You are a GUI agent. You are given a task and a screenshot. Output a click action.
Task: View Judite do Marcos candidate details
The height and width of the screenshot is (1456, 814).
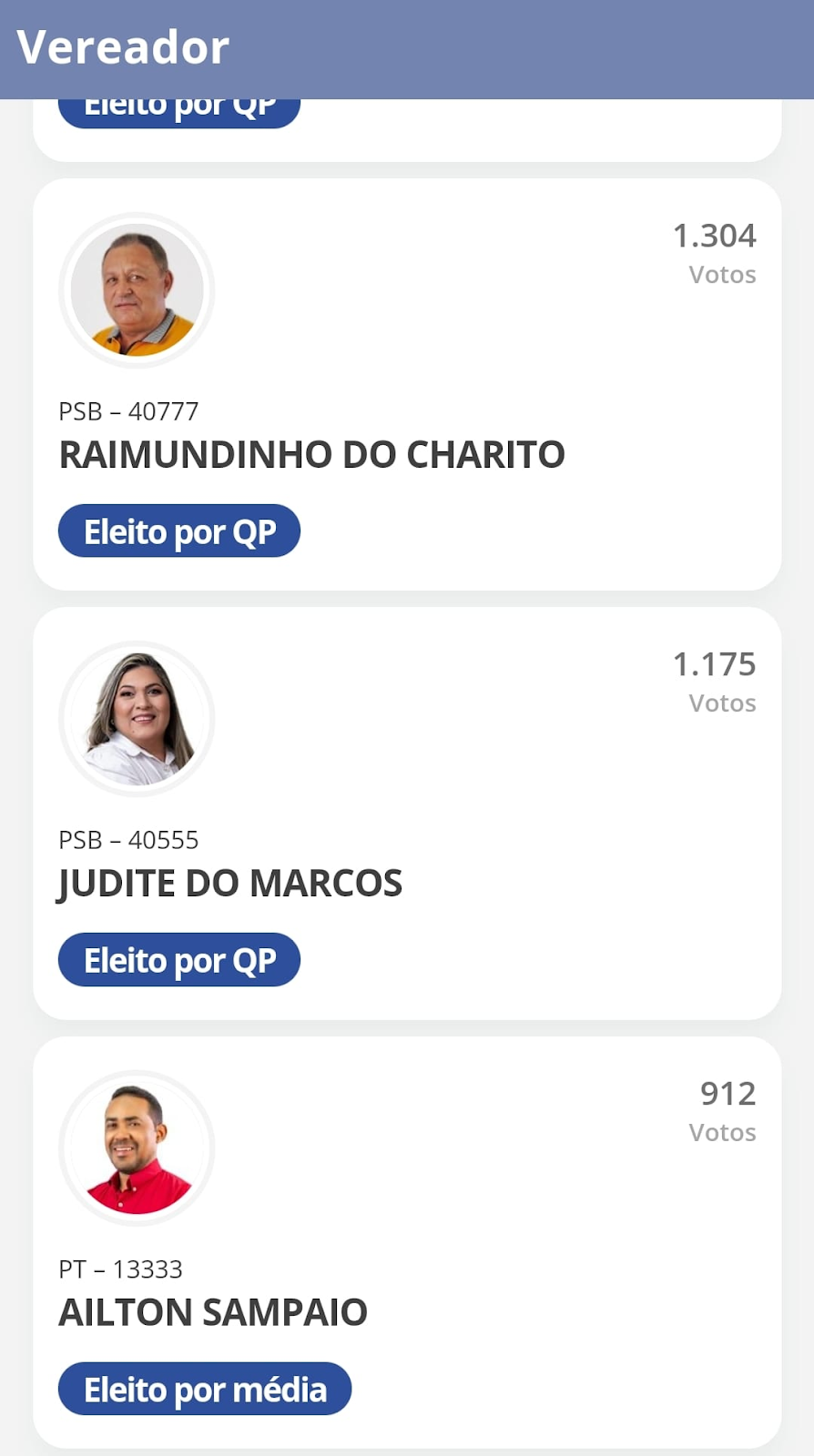click(x=406, y=813)
